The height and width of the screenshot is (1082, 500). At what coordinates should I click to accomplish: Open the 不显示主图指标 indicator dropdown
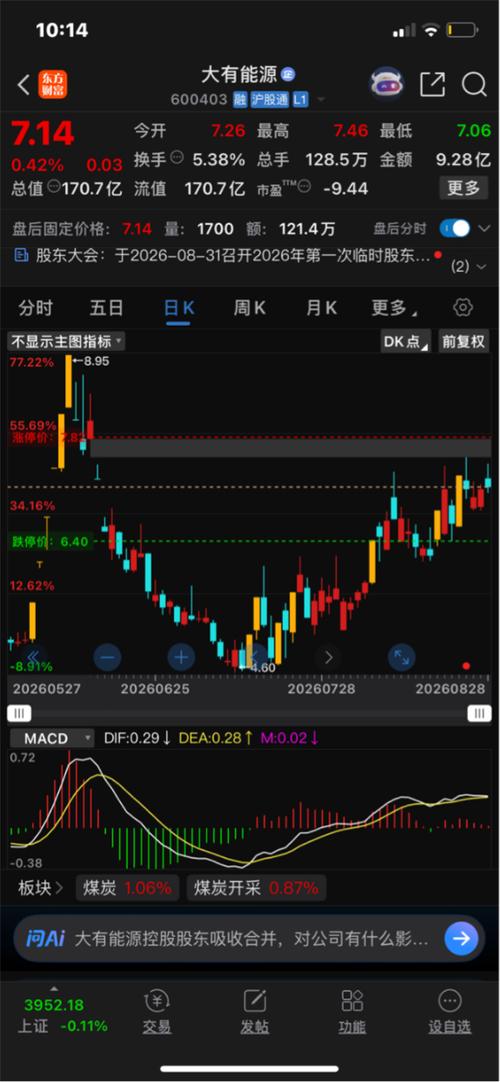coord(66,341)
